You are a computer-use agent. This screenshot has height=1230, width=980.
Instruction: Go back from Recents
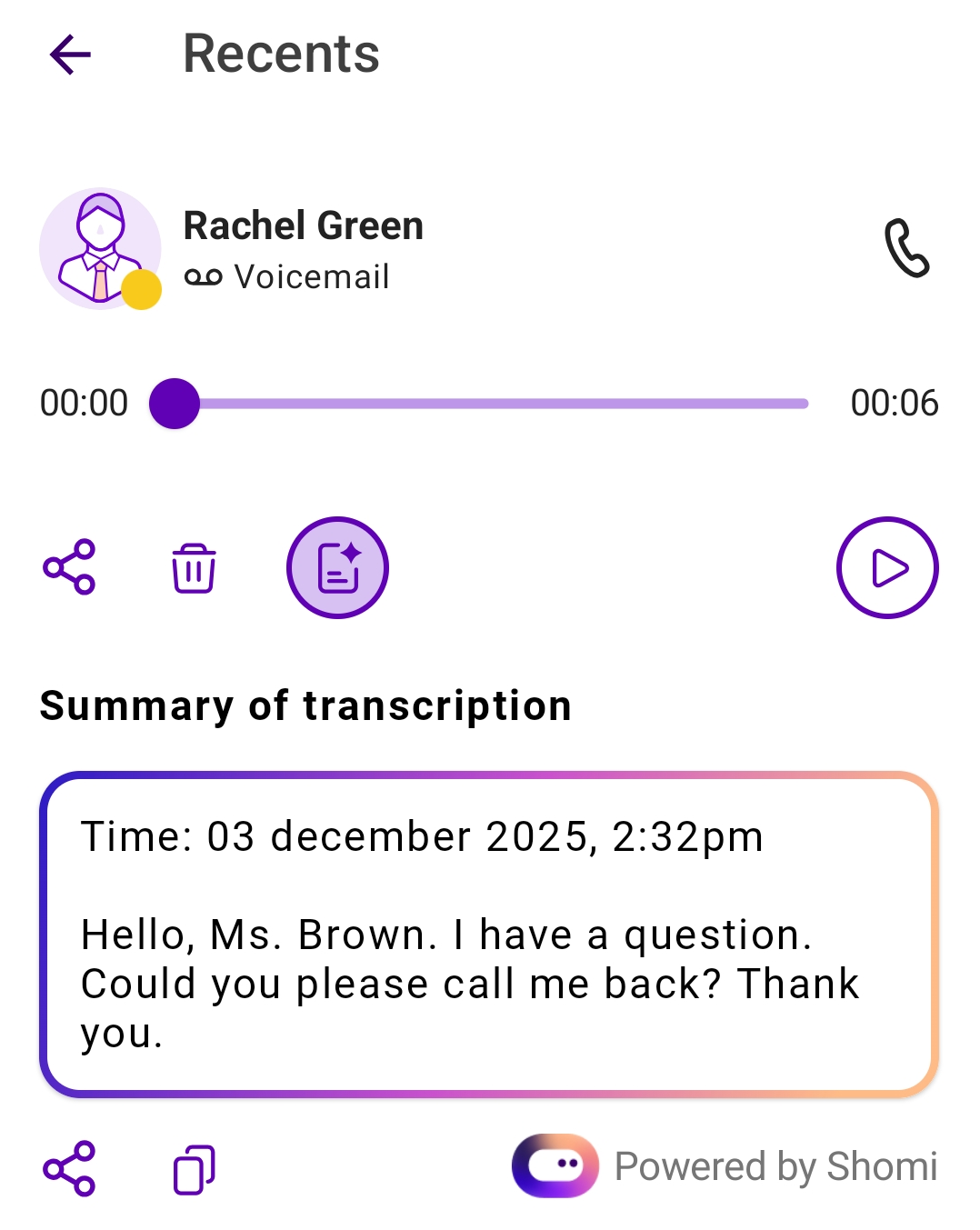[x=70, y=55]
